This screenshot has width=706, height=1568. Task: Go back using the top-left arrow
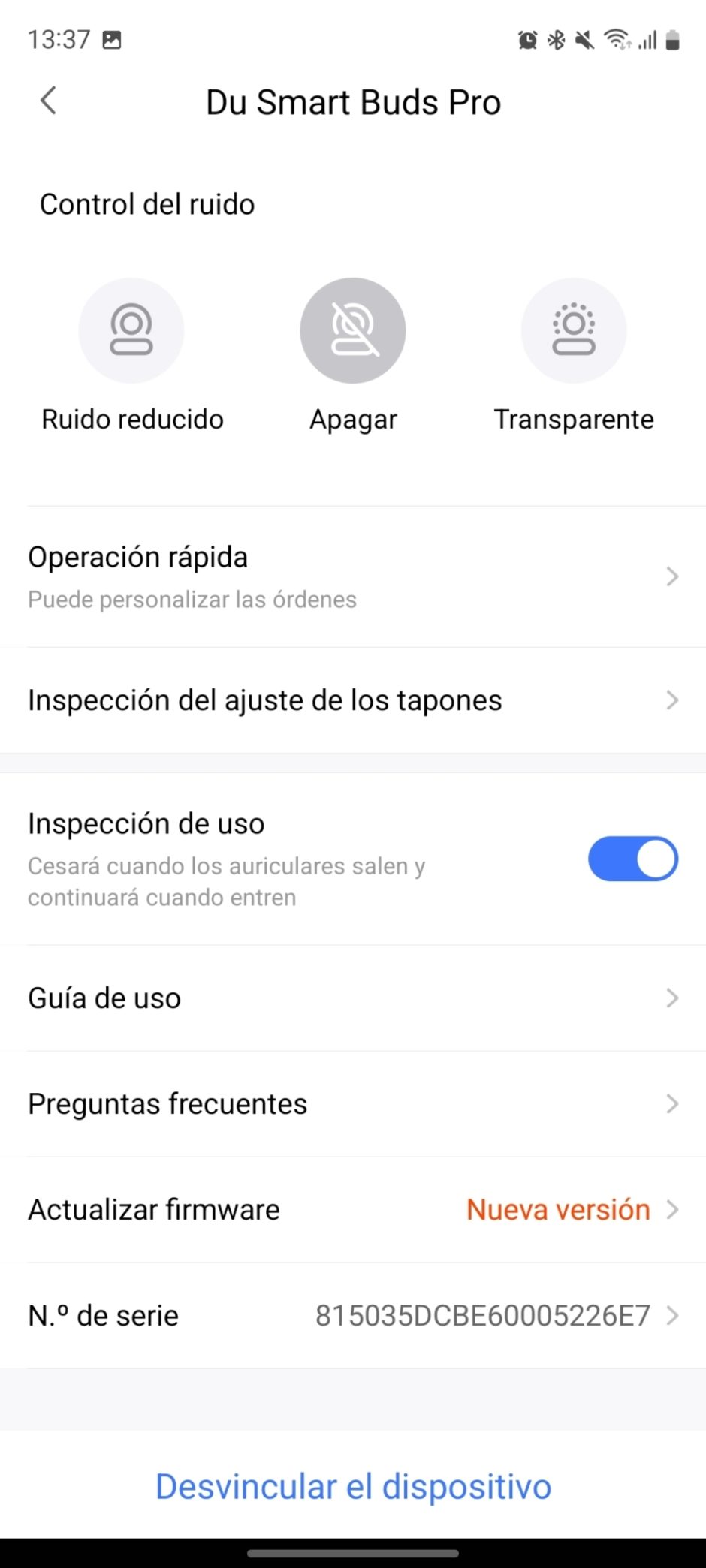pos(48,101)
